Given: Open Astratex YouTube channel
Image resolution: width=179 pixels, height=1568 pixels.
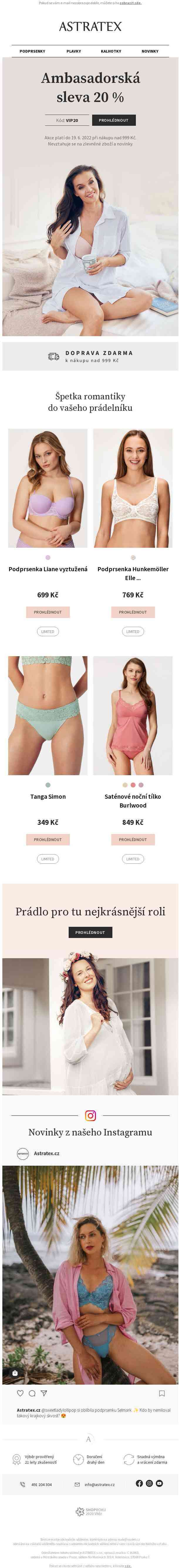Looking at the screenshot, I should [160, 1483].
